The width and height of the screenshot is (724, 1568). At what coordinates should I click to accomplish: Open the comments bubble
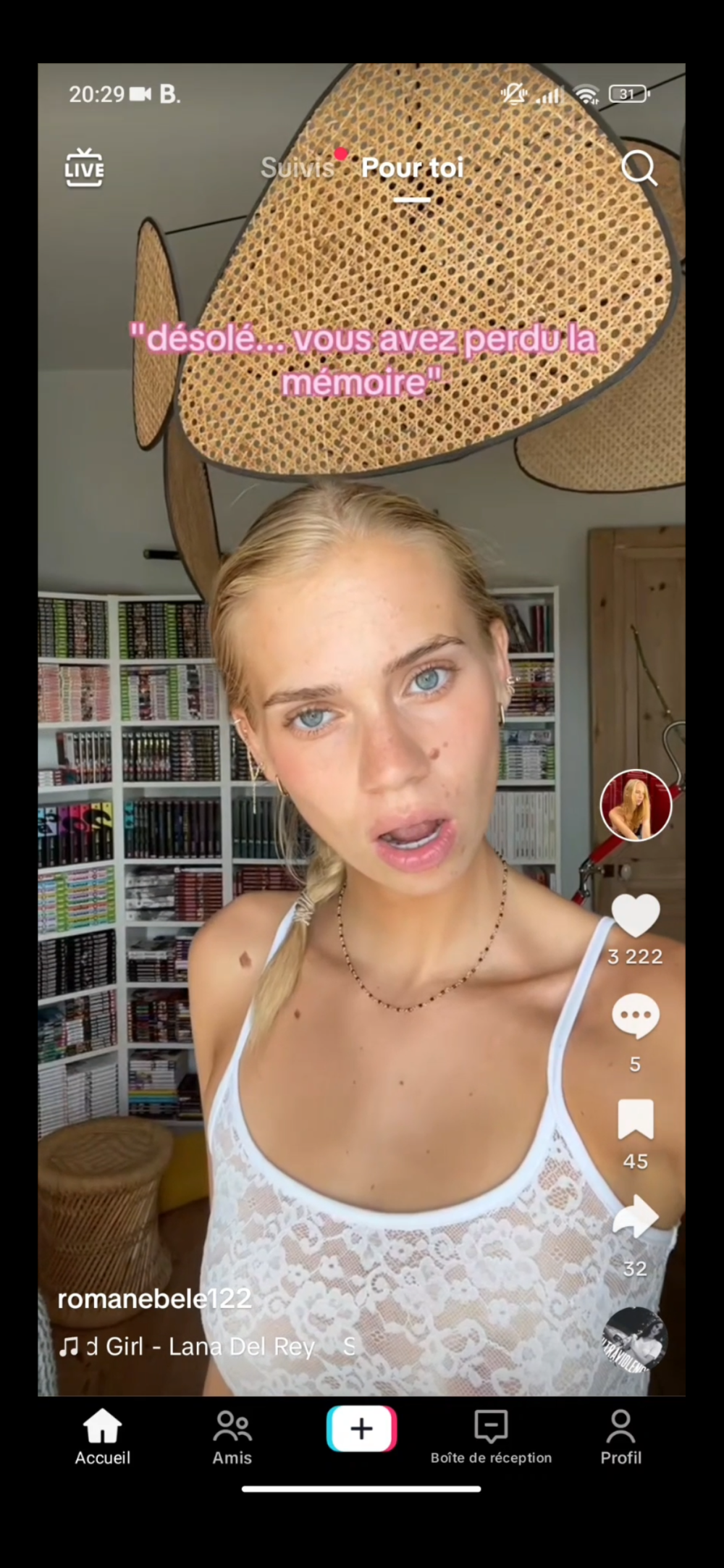[x=635, y=1015]
